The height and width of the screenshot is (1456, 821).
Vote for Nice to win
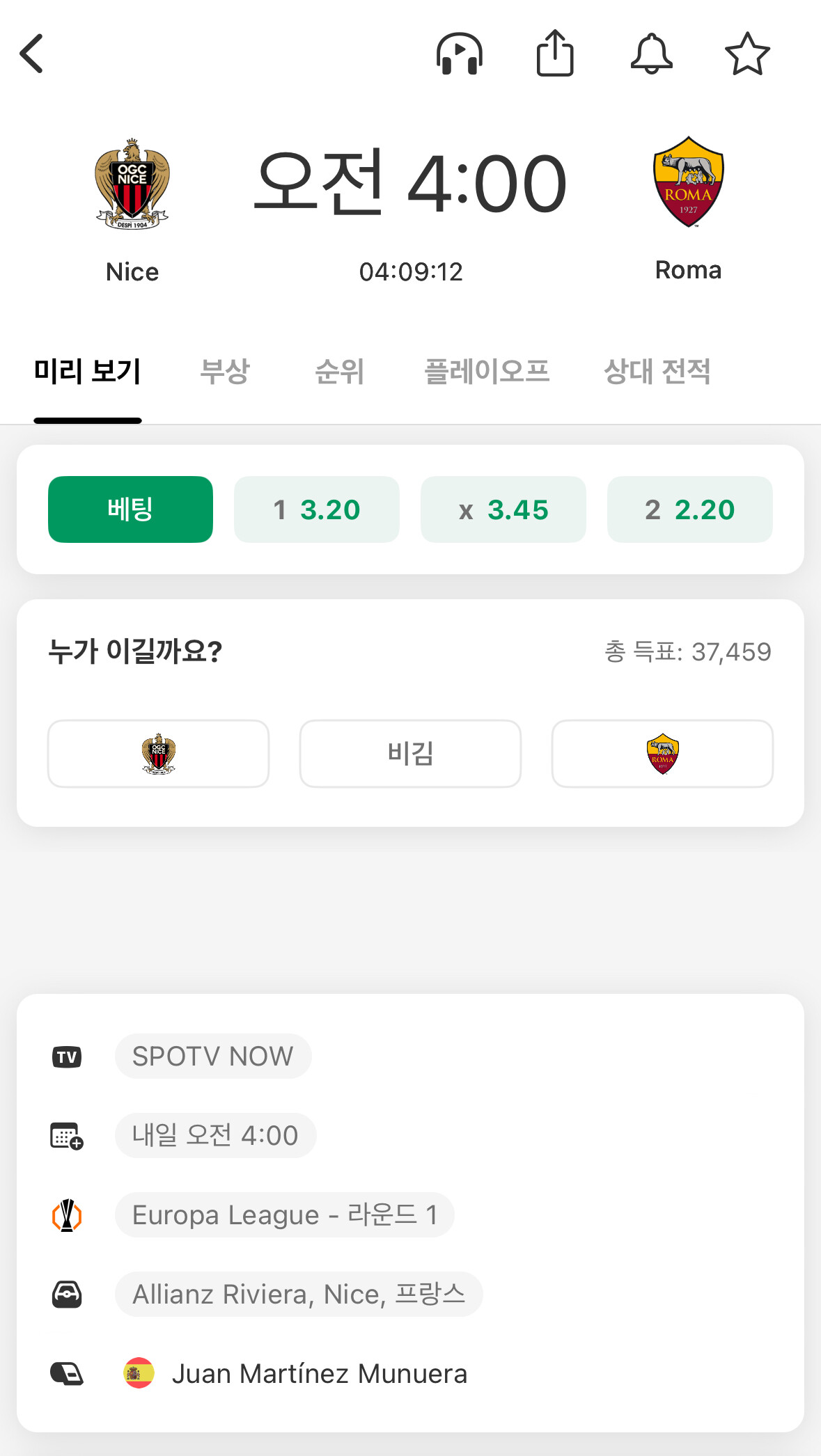(x=158, y=754)
